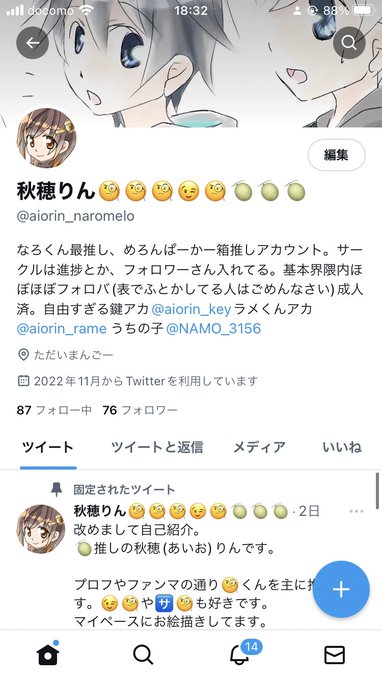382x680 pixels.
Task: View the 87 フォロー中 list
Action: point(54,410)
